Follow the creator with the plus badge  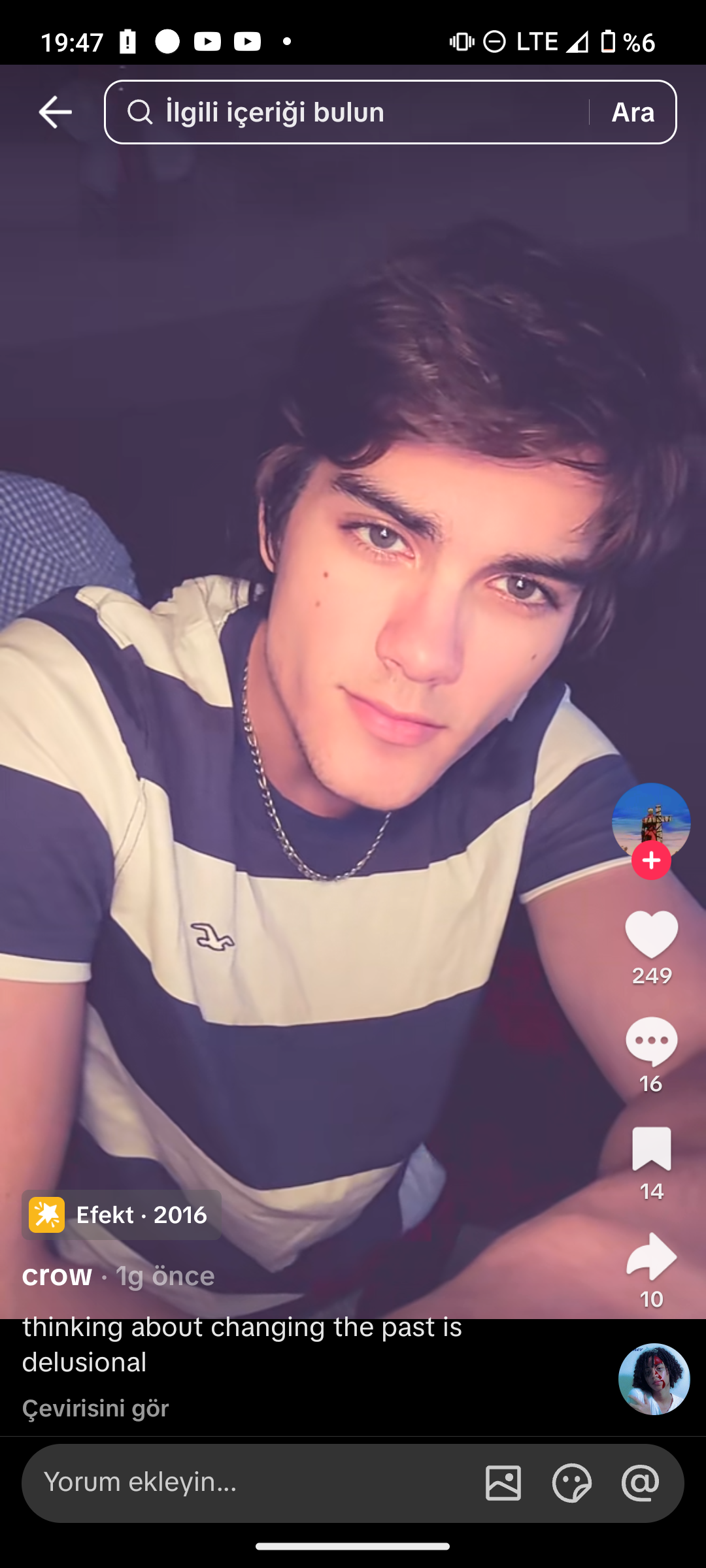[x=651, y=860]
